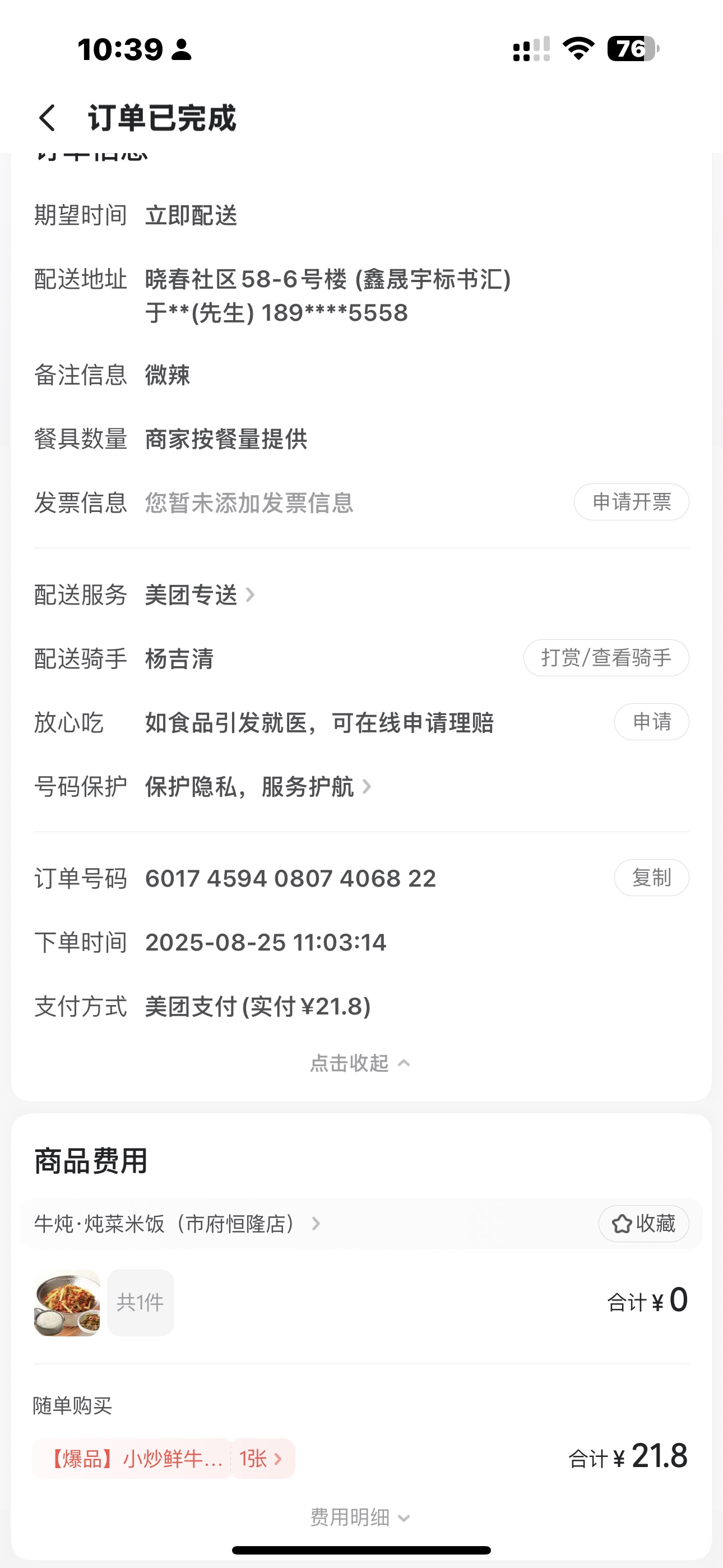The image size is (723, 1568).
Task: Tap 打赏/查看骑手 button
Action: [x=605, y=658]
